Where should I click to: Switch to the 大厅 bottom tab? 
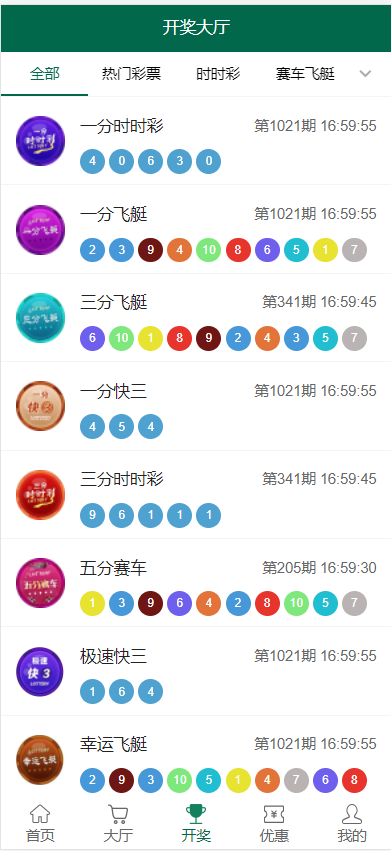(118, 824)
